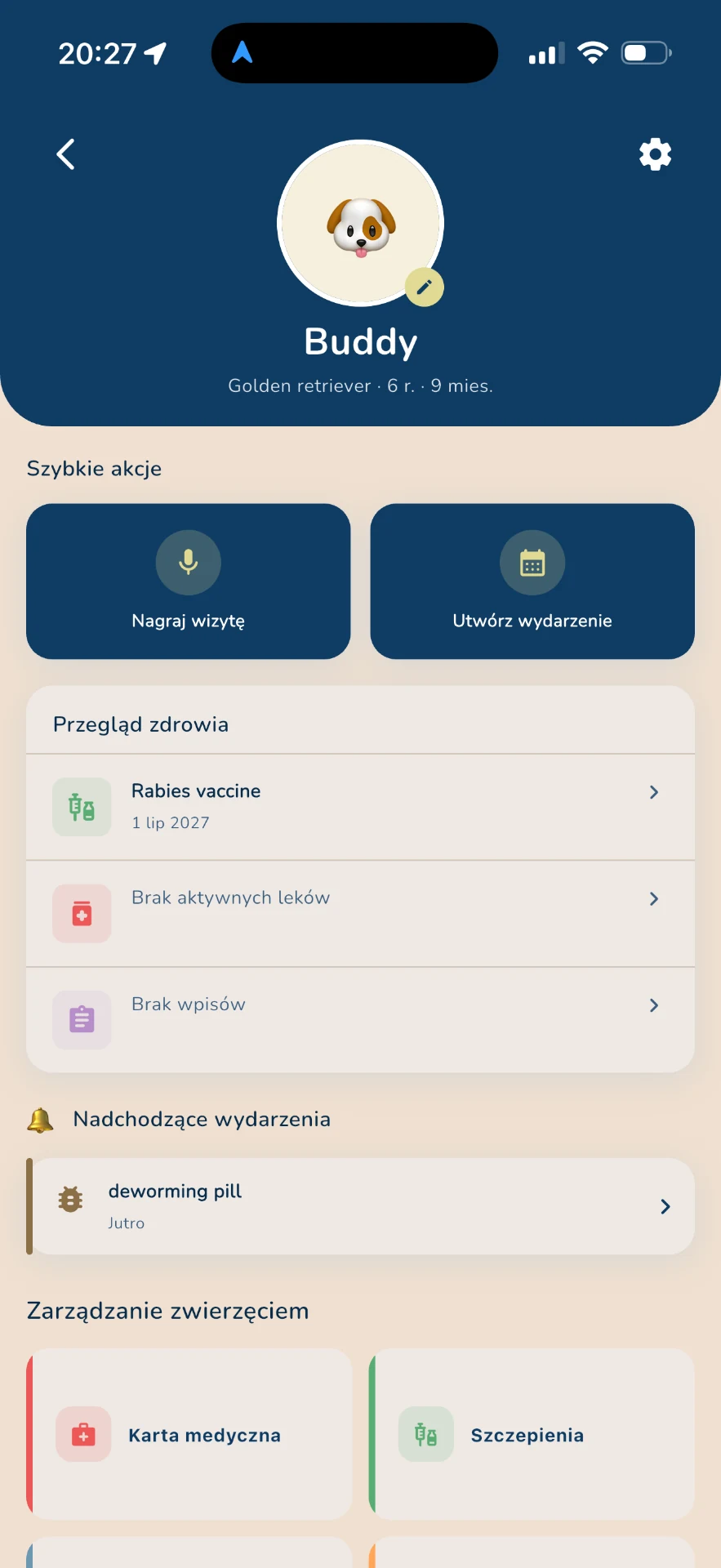The image size is (721, 1568).
Task: Open the deworming pill upcoming event
Action: click(360, 1206)
